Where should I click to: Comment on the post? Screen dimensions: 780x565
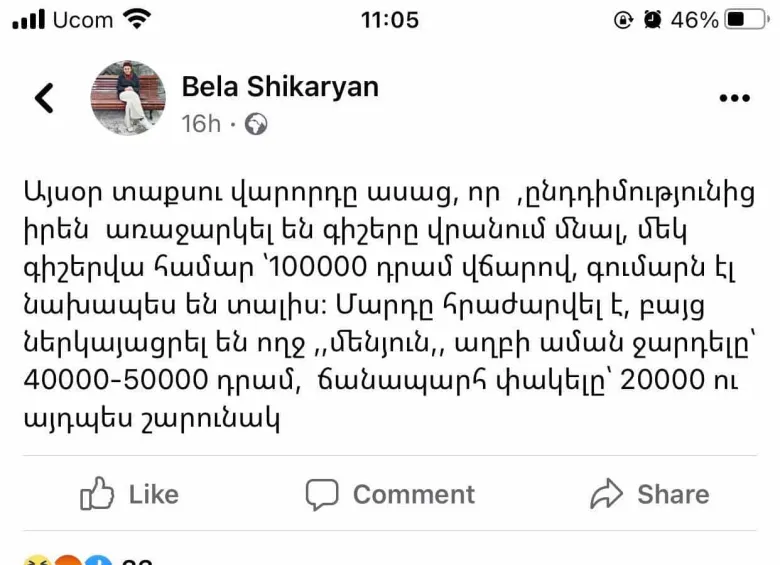[390, 494]
